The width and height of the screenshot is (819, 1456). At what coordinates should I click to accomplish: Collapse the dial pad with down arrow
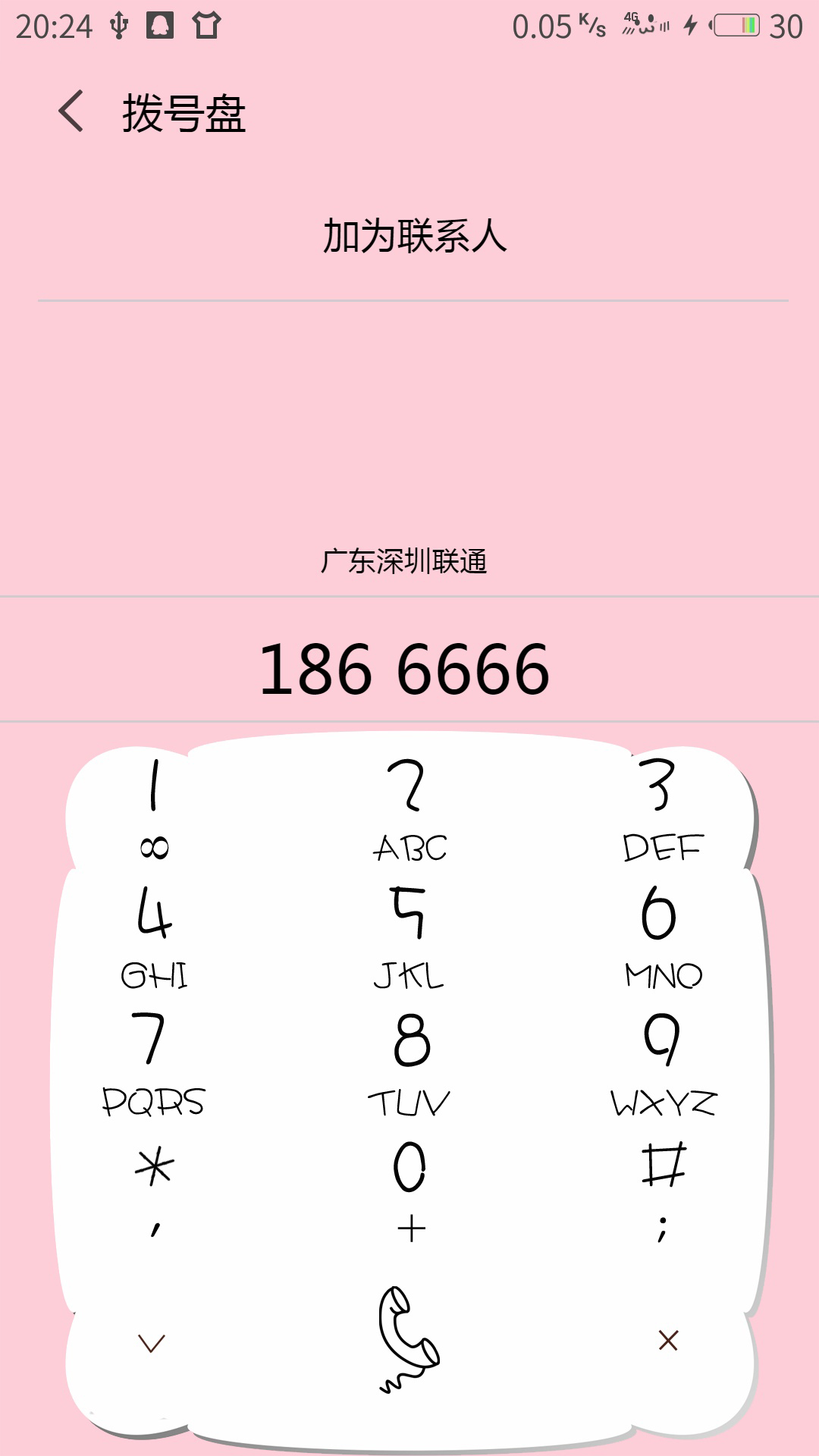click(152, 1343)
